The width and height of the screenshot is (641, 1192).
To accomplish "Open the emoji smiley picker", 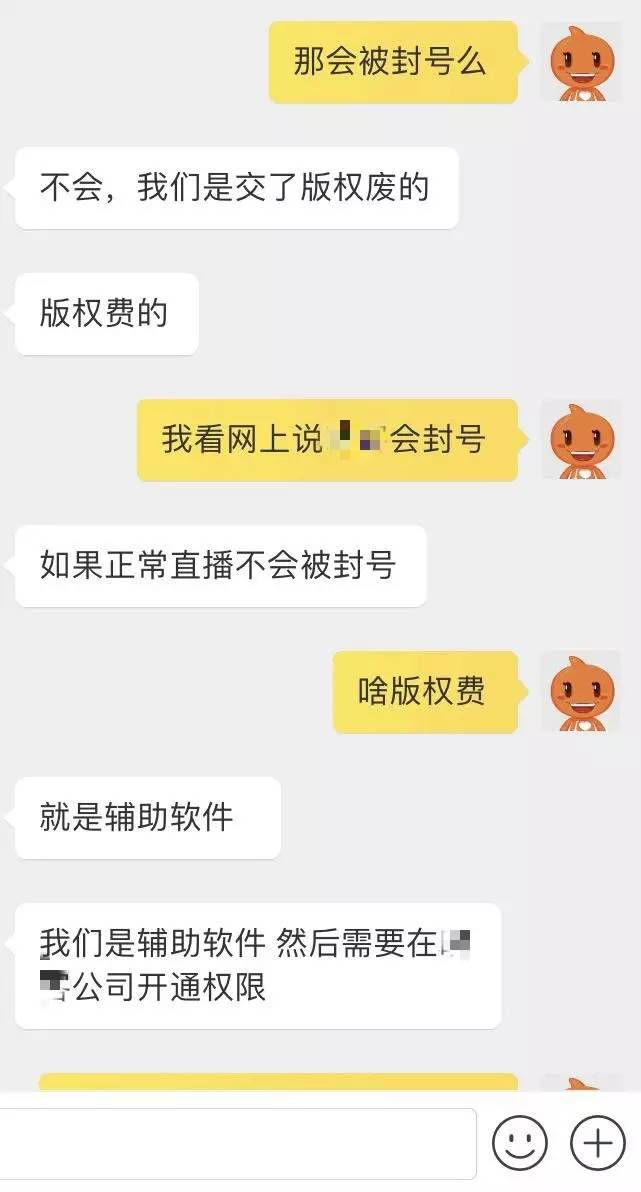I will 520,1142.
